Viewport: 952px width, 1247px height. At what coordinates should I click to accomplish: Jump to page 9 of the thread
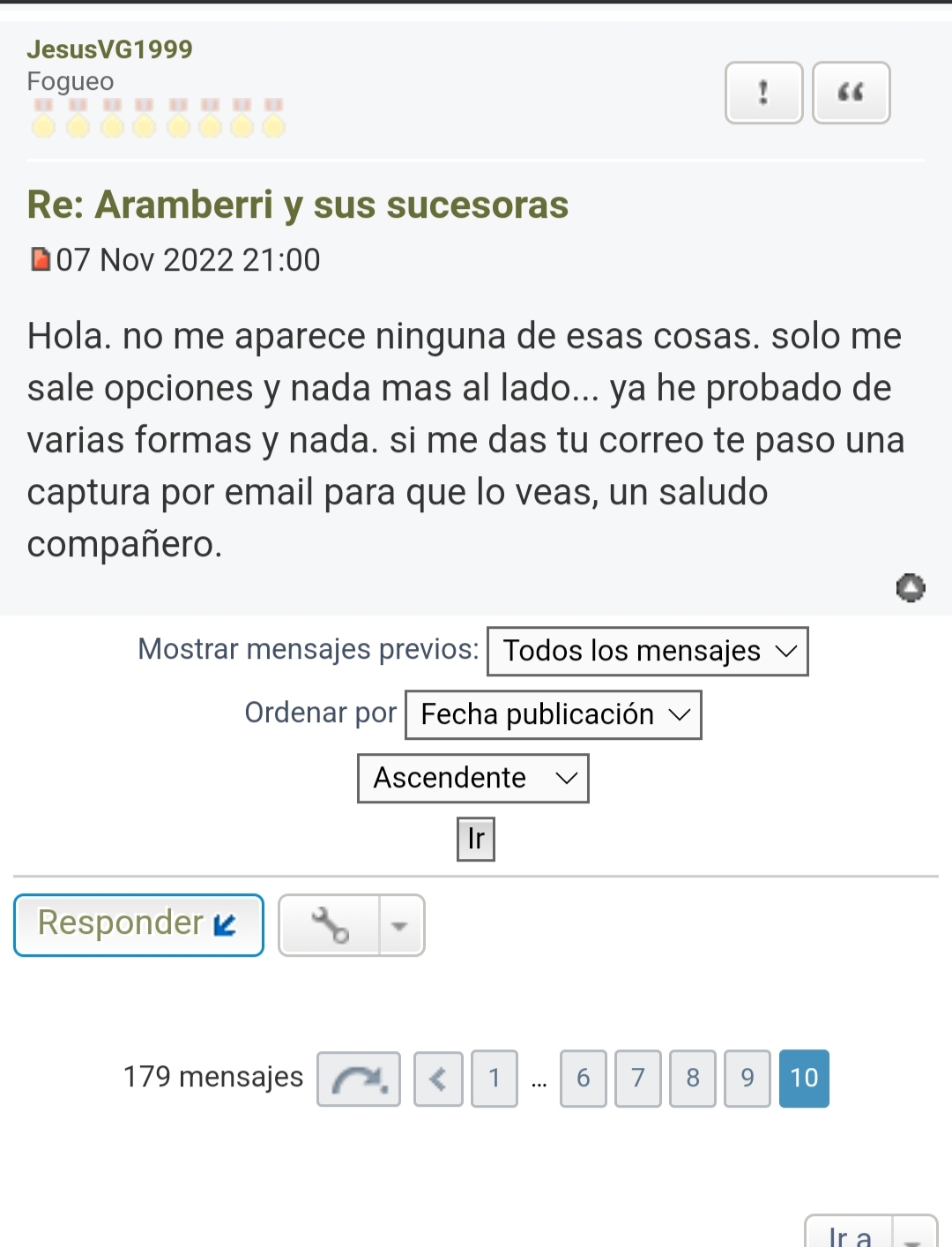[x=747, y=1079]
